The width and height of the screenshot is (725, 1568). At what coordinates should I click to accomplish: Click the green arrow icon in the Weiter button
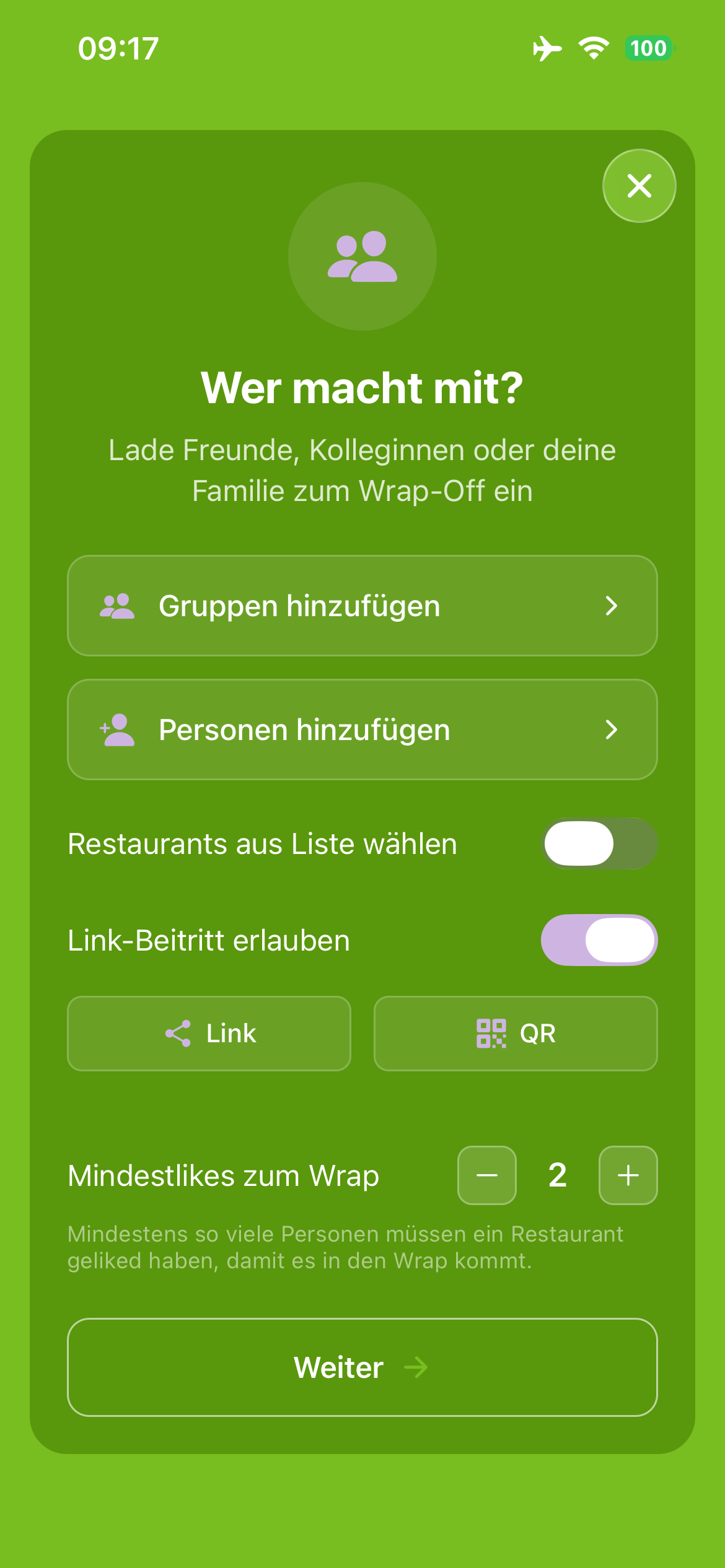point(415,1369)
